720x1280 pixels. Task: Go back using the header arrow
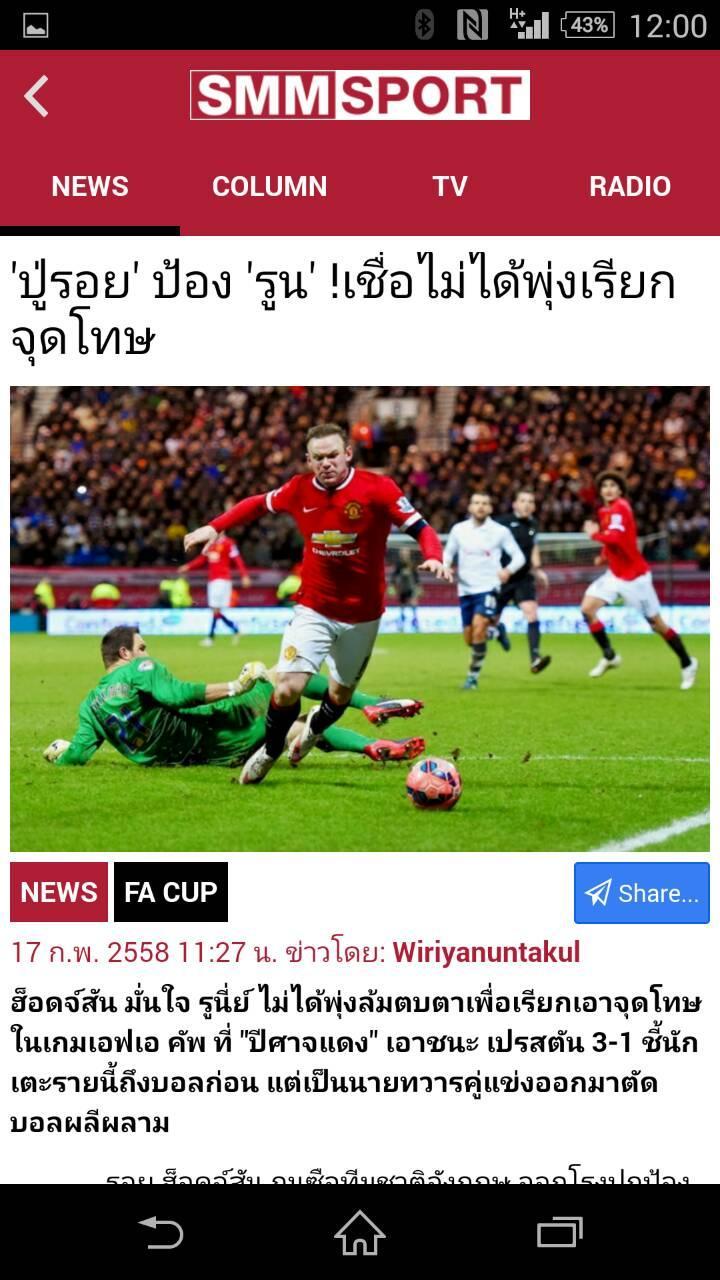click(37, 97)
